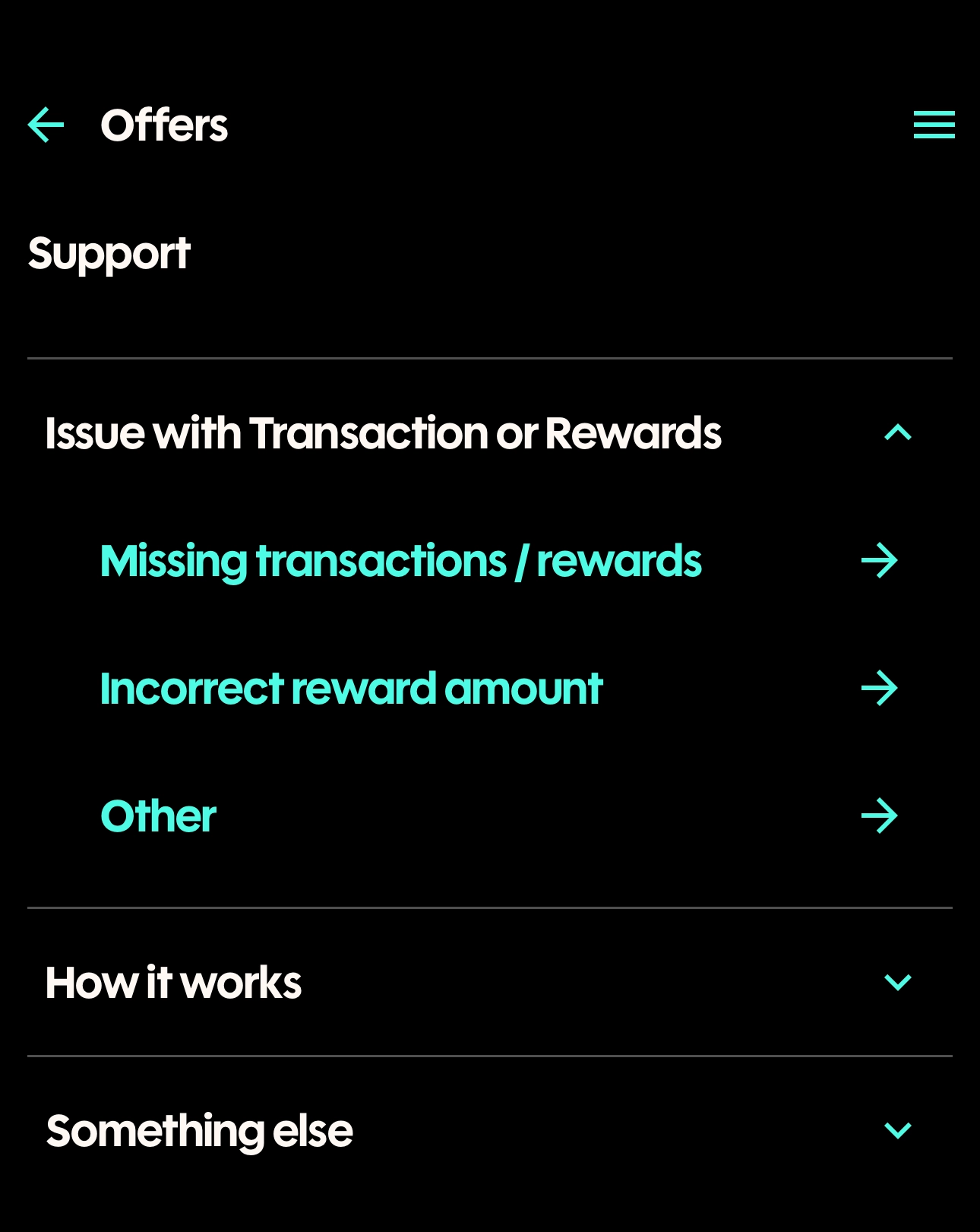Go back from the Offers screen

[46, 125]
